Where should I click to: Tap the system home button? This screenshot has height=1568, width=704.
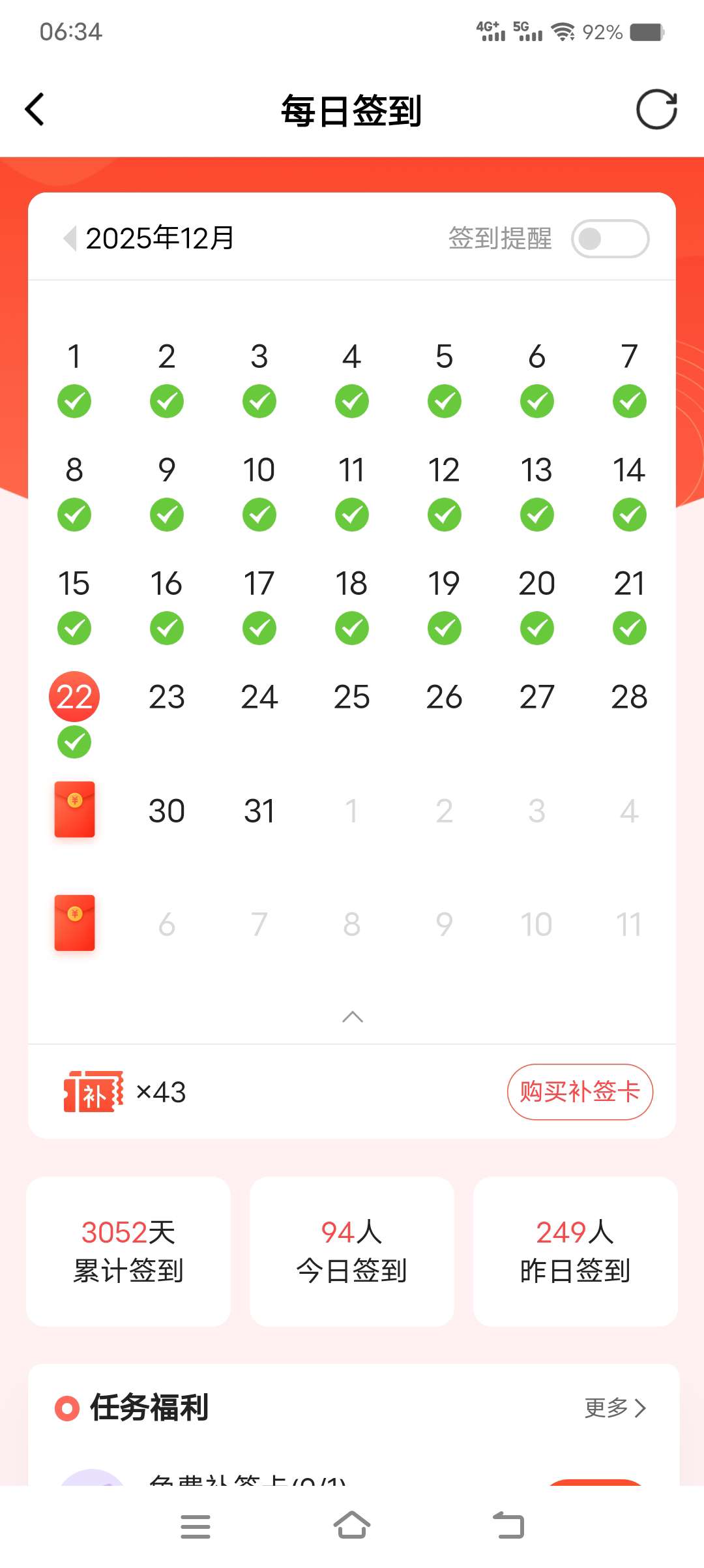[x=352, y=1526]
